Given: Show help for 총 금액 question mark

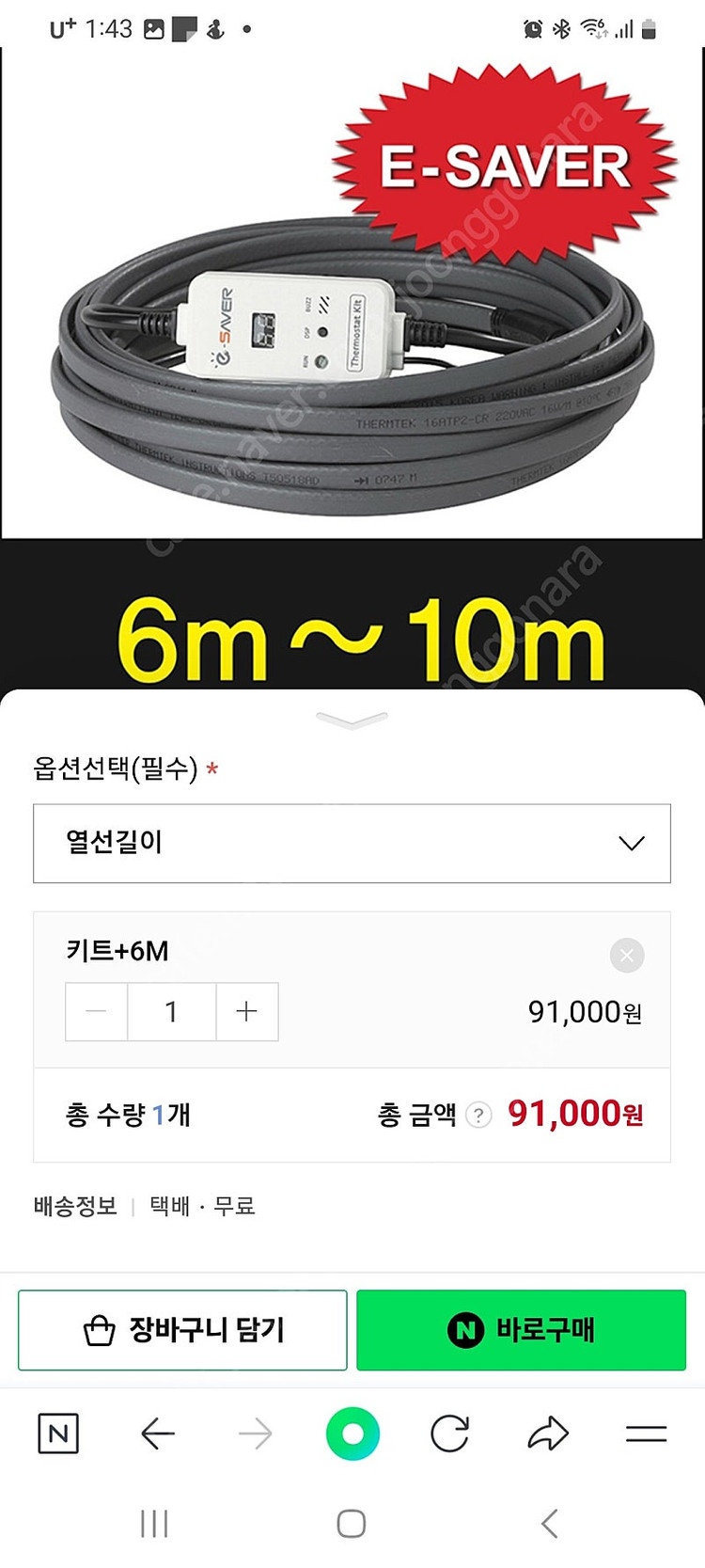Looking at the screenshot, I should pos(478,1116).
